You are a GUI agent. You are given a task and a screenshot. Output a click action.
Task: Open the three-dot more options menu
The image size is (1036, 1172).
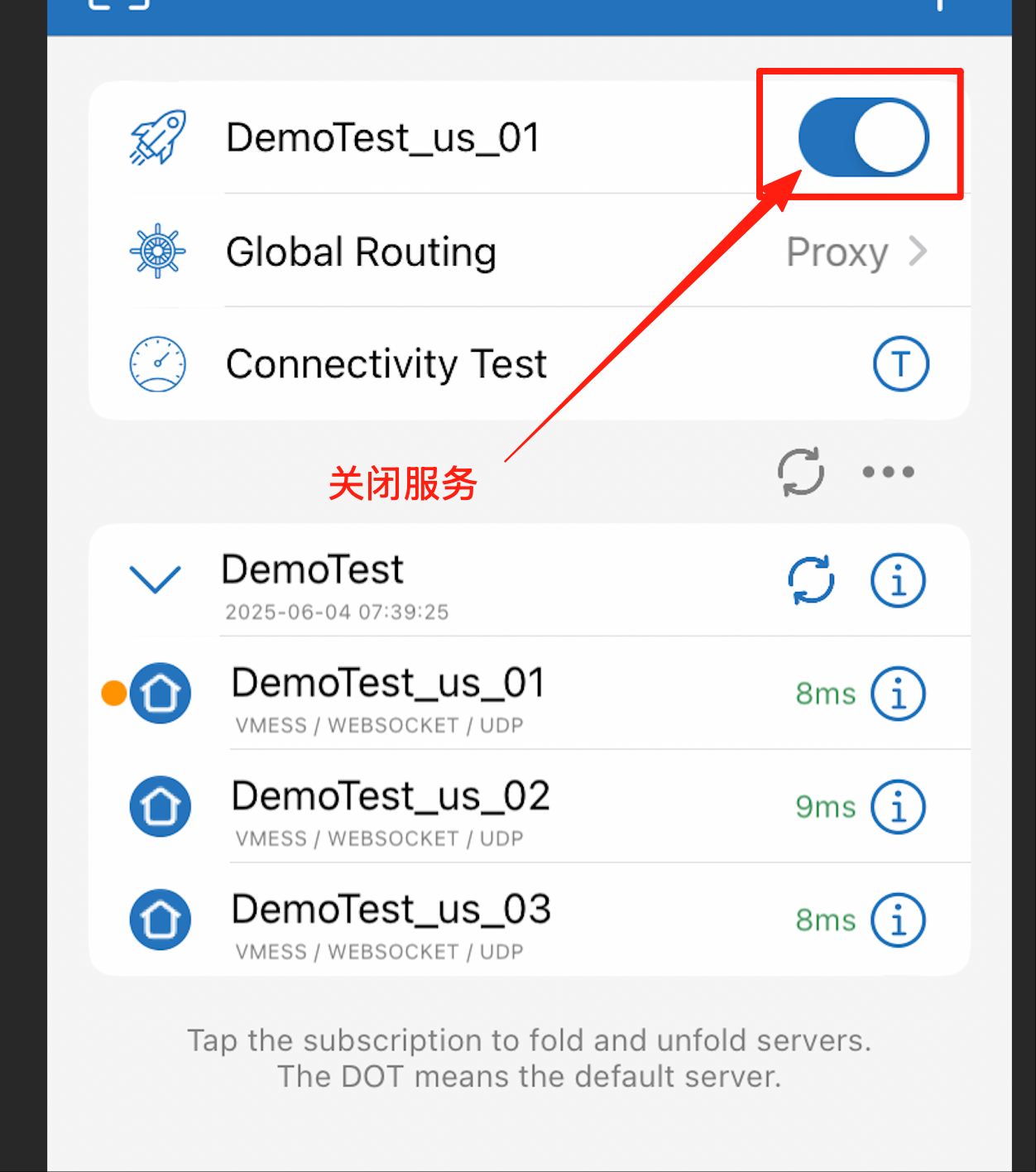click(888, 472)
